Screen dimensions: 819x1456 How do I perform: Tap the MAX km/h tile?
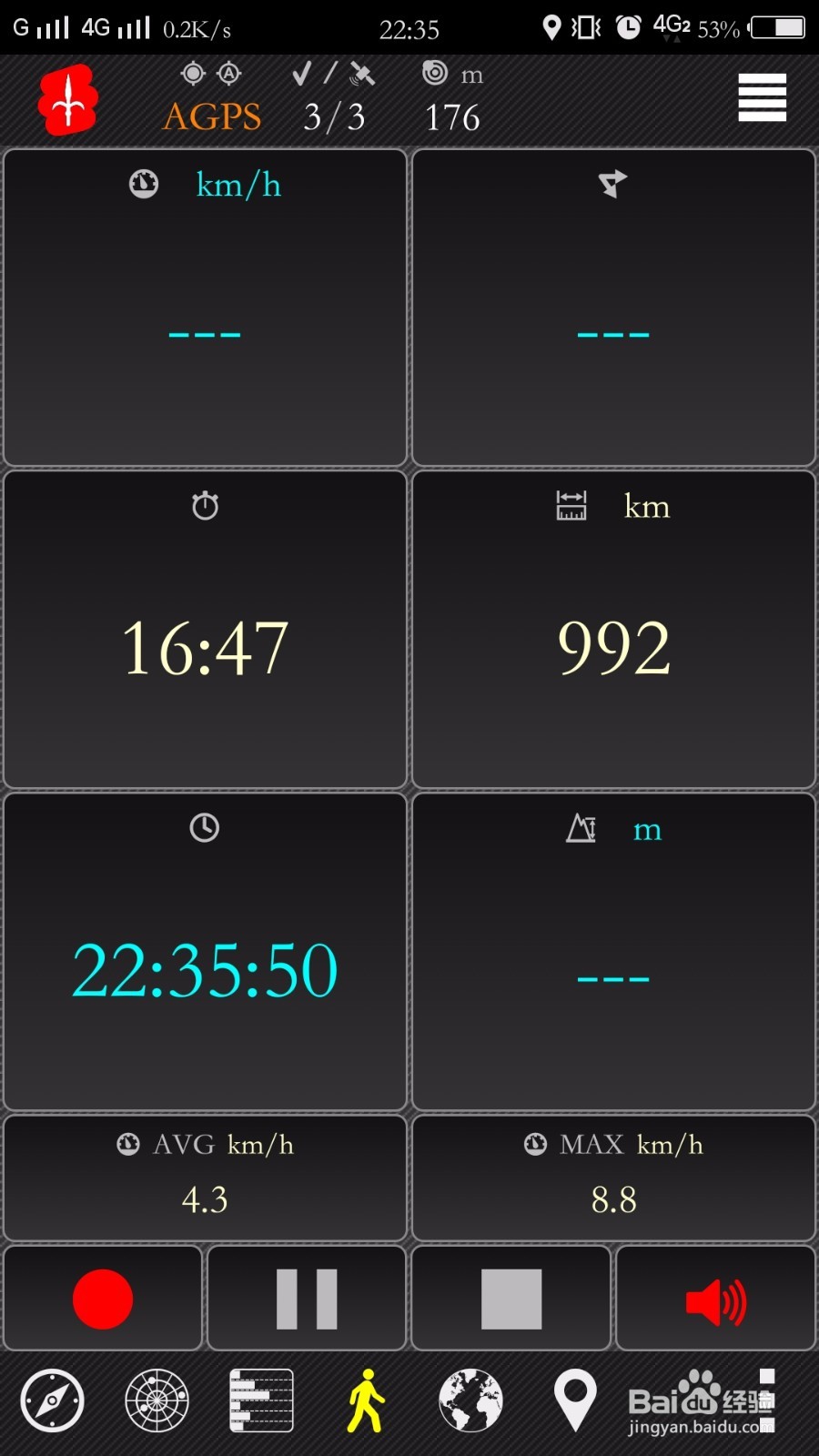tap(613, 1178)
